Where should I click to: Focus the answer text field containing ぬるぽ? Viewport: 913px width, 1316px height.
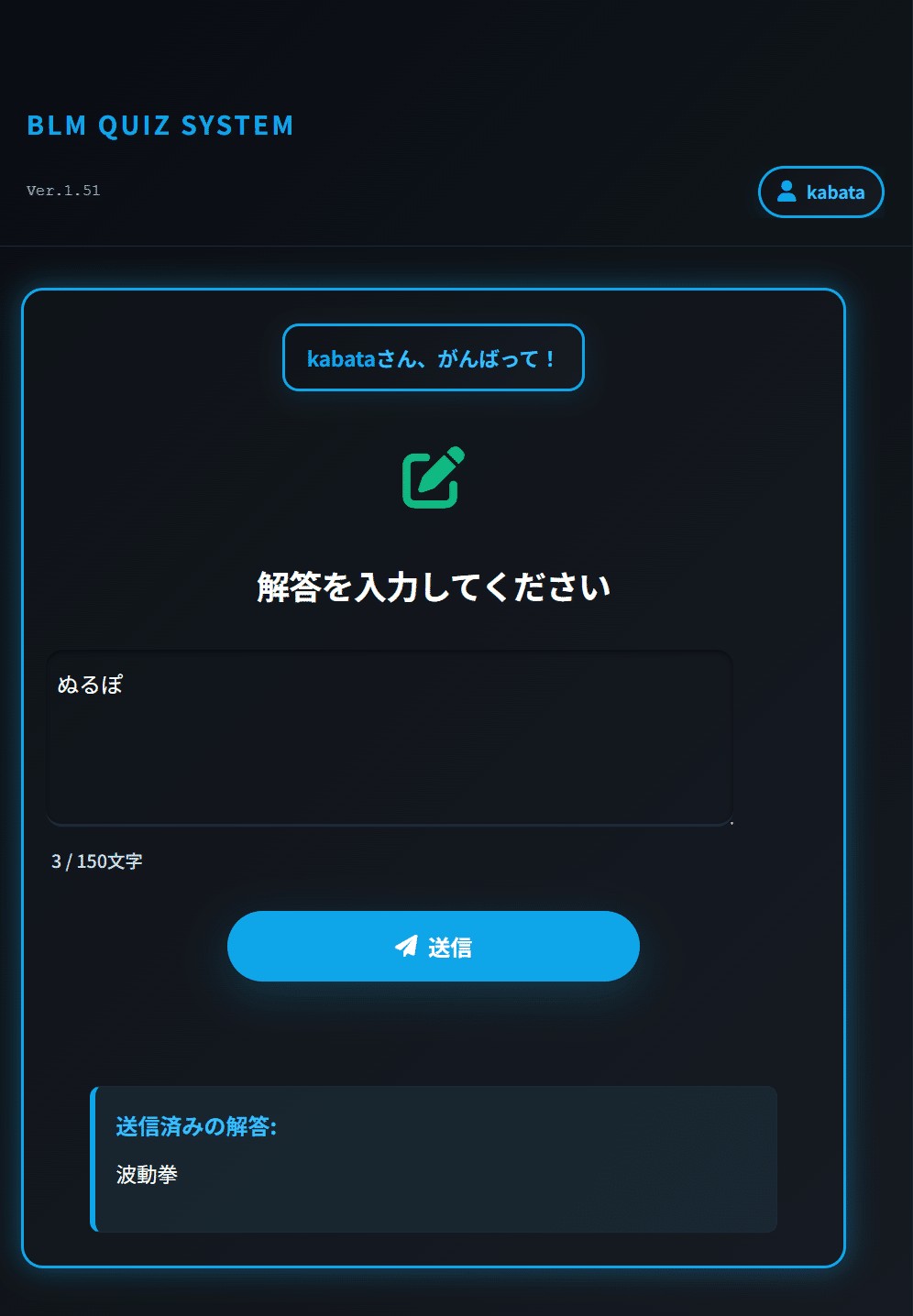click(390, 738)
